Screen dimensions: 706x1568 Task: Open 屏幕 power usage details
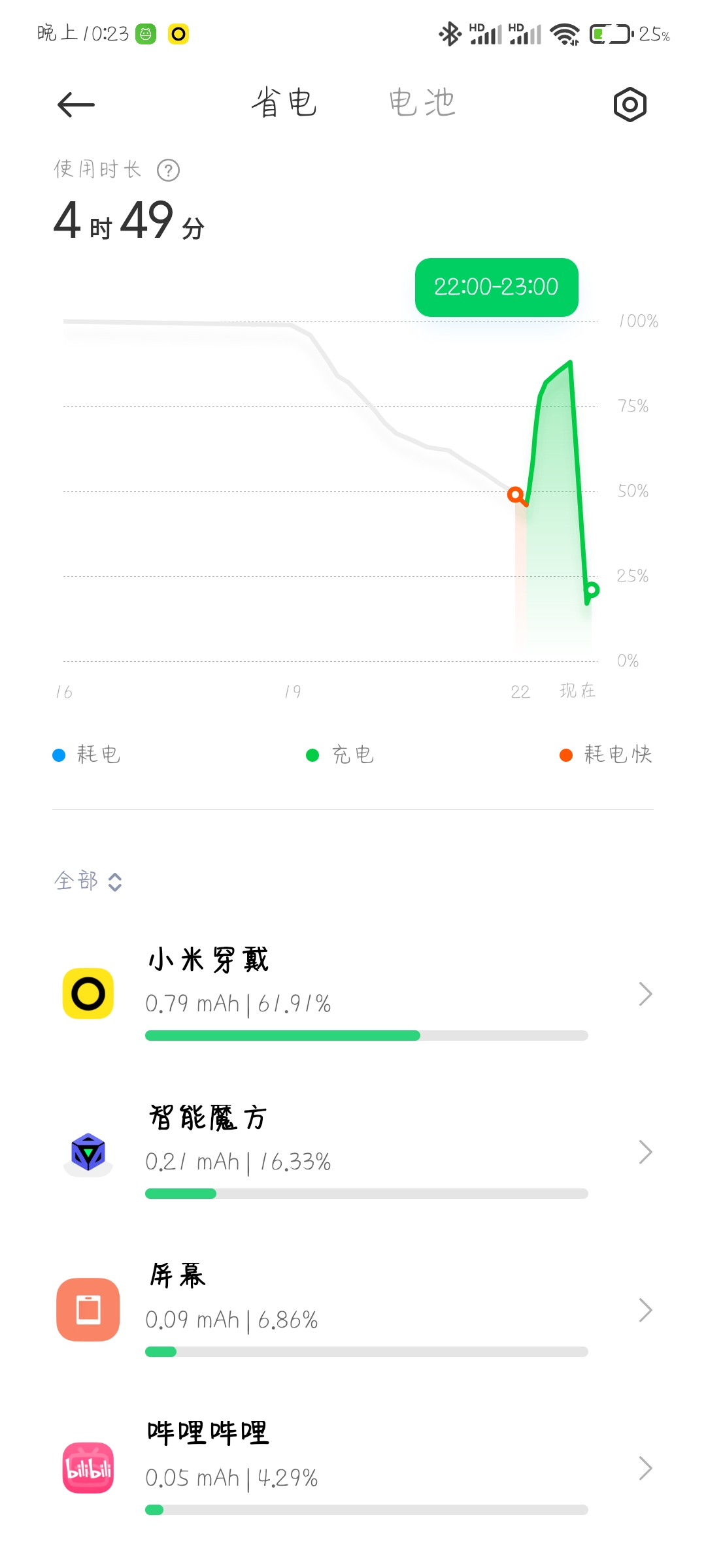pyautogui.click(x=353, y=1311)
